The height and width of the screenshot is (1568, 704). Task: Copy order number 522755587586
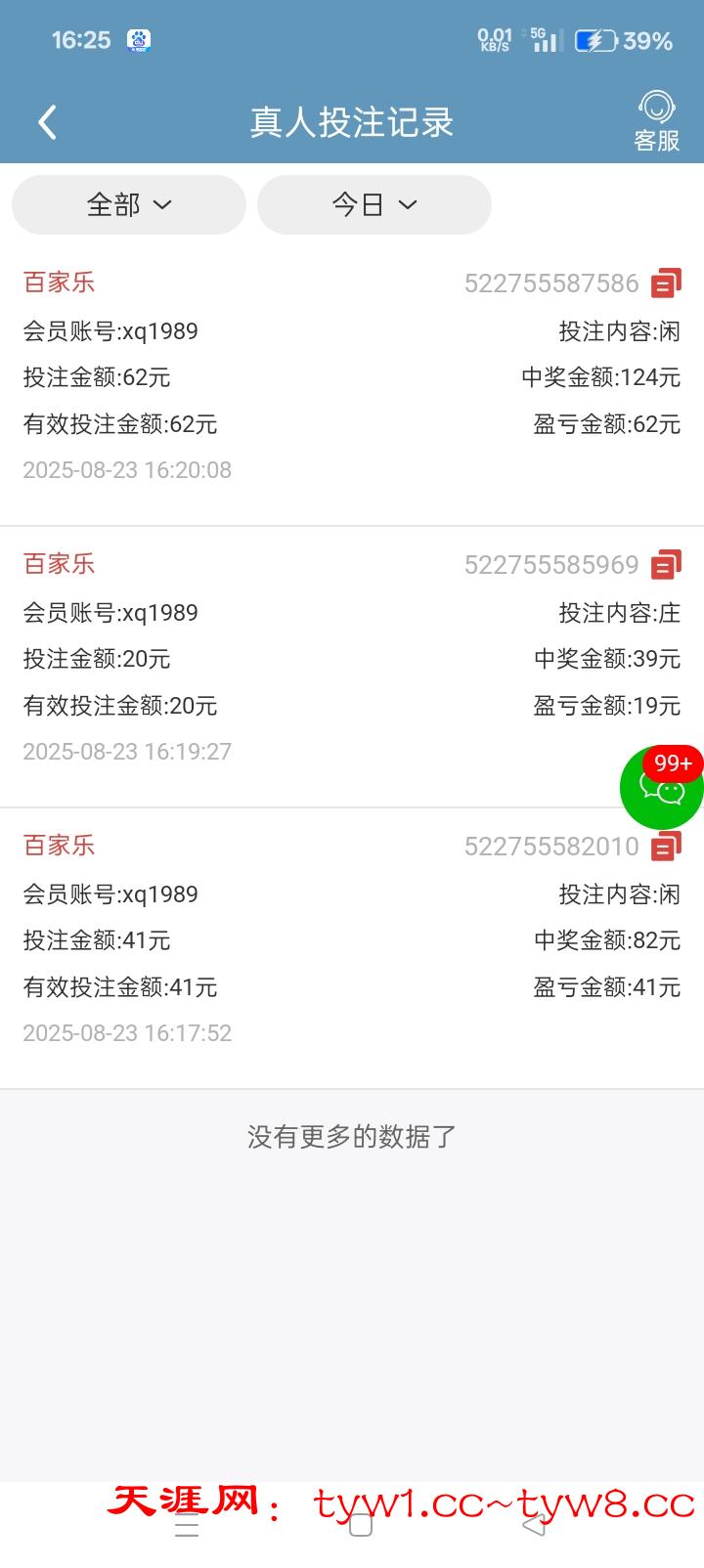[x=667, y=283]
